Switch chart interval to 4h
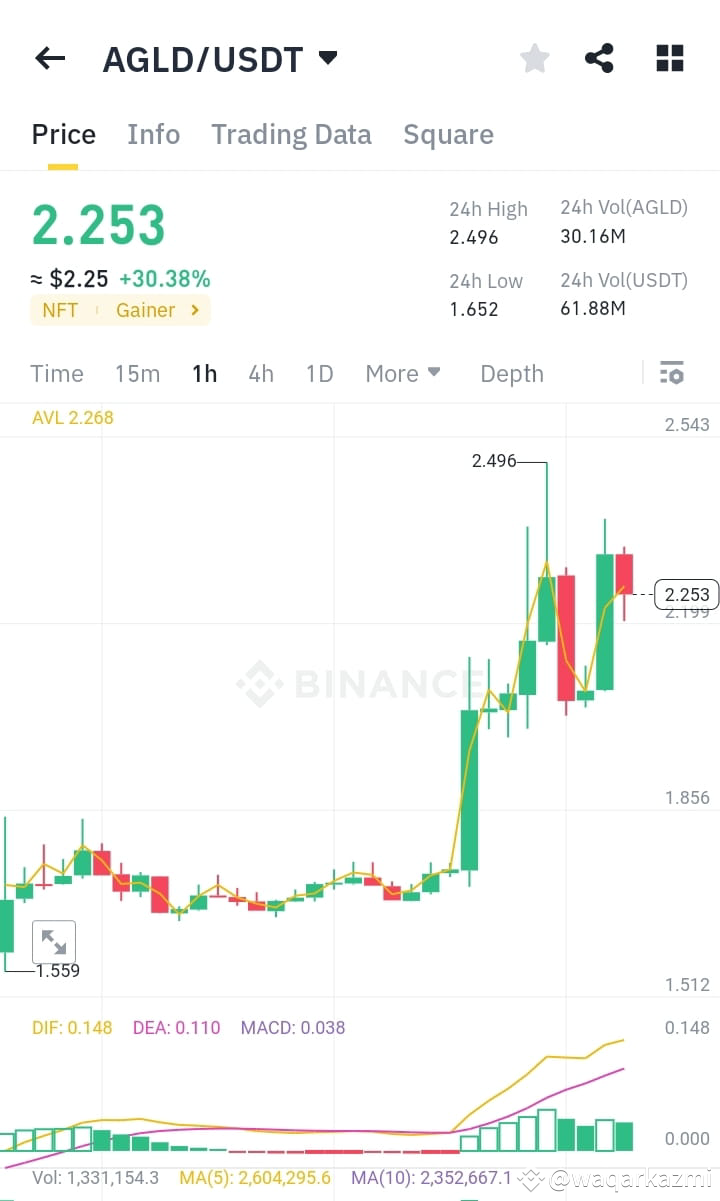The width and height of the screenshot is (720, 1201). tap(260, 373)
